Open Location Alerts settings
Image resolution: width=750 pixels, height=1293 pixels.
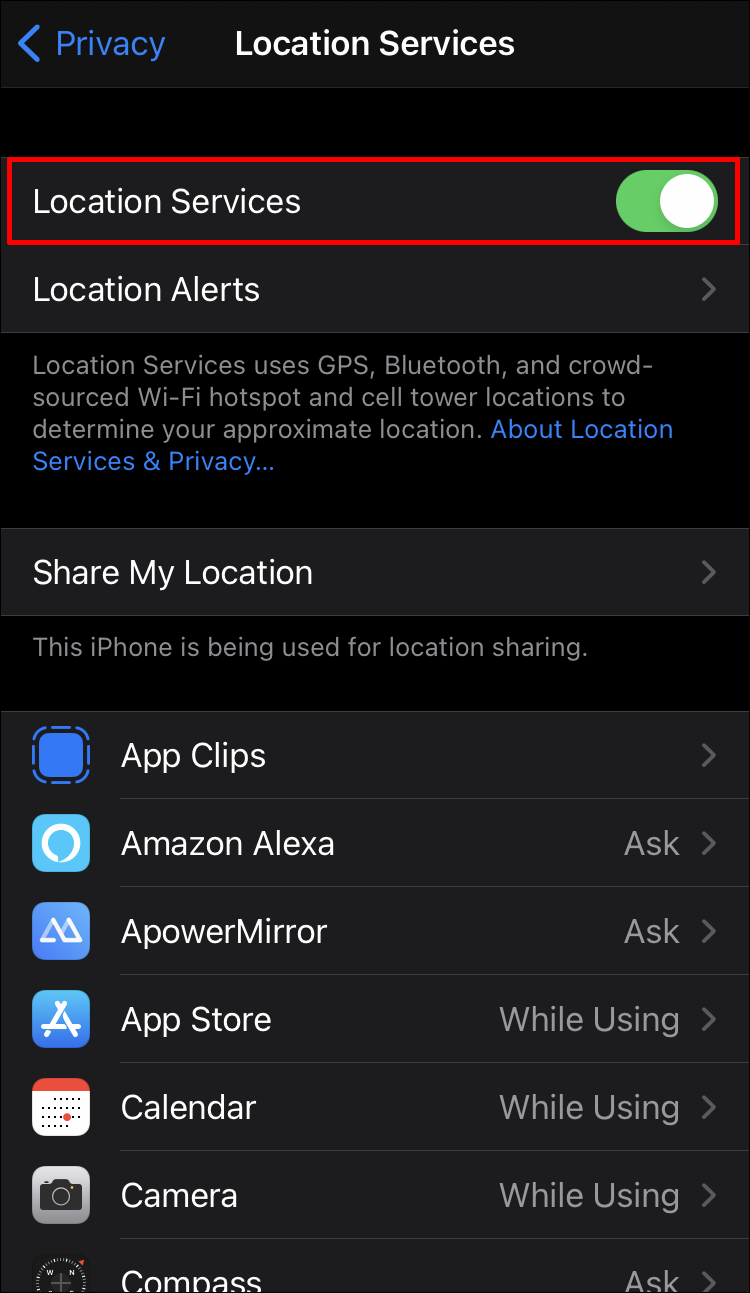[375, 290]
